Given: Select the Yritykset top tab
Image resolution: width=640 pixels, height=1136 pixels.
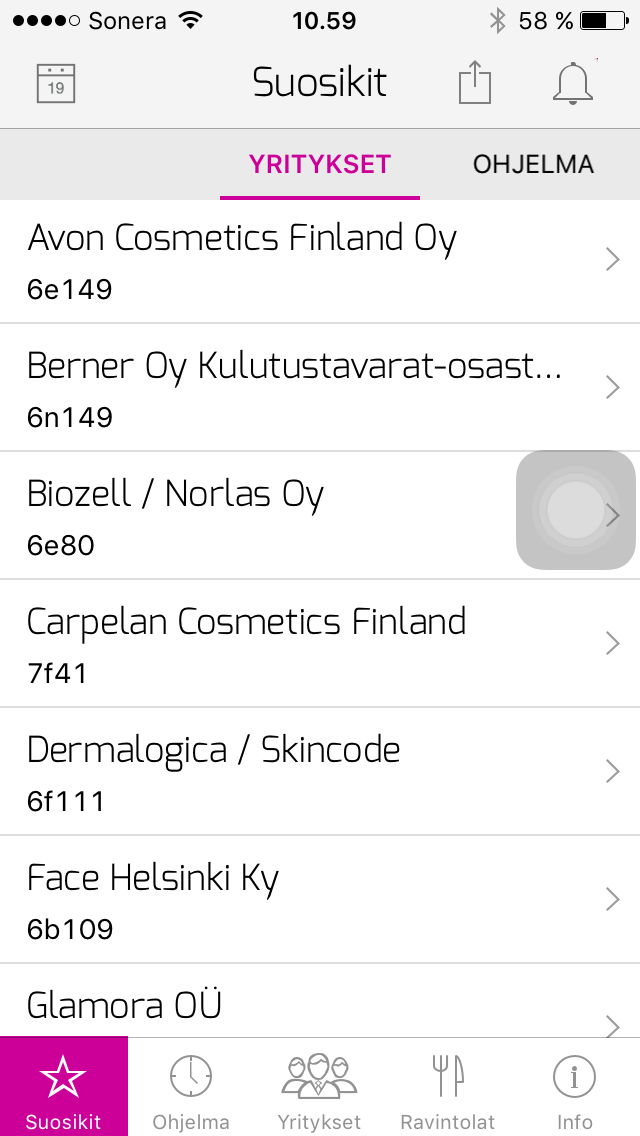Looking at the screenshot, I should tap(320, 164).
